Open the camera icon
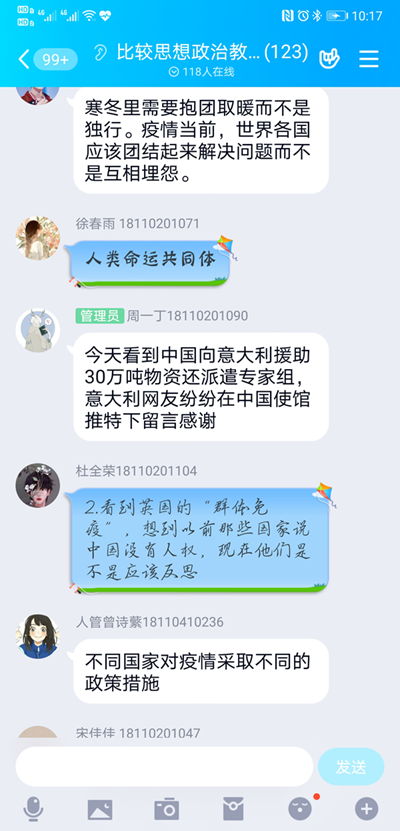 (166, 809)
